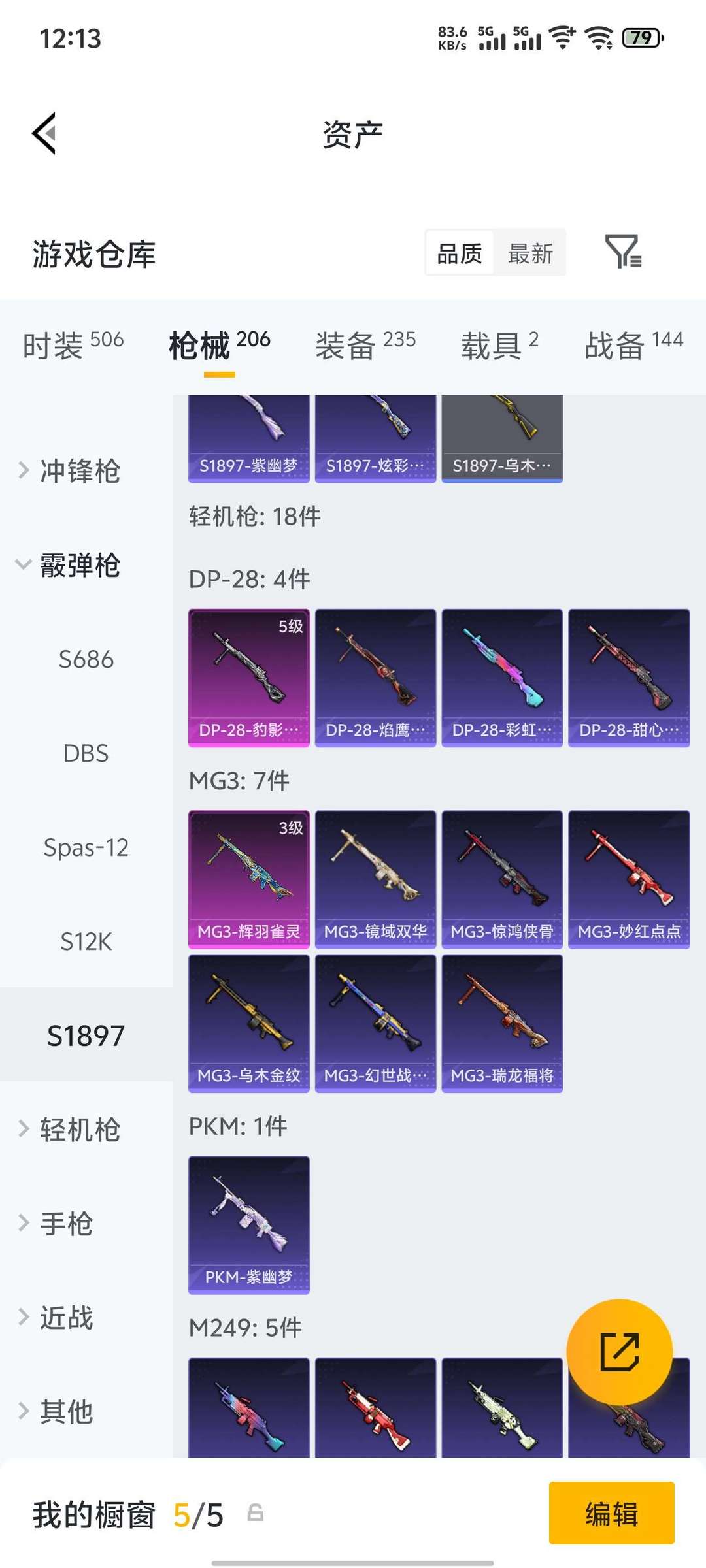Open the MG3-妙红点点 skin card
This screenshot has height=1568, width=706.
click(629, 879)
